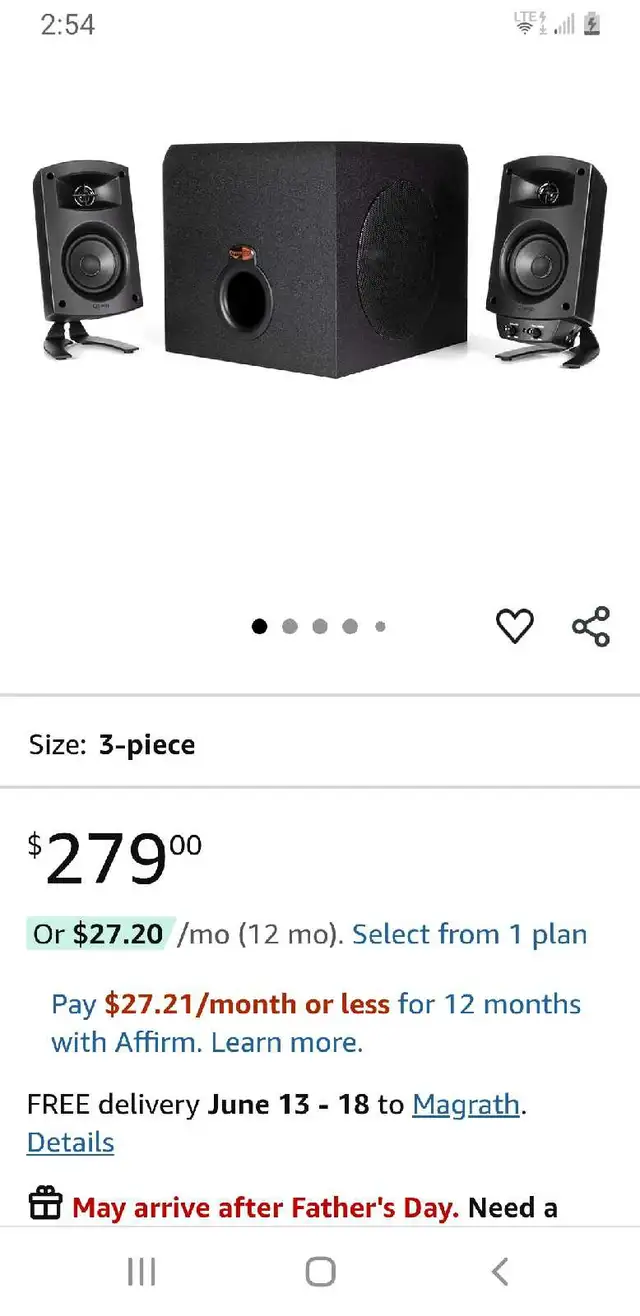Go to the system home screen

[320, 1272]
